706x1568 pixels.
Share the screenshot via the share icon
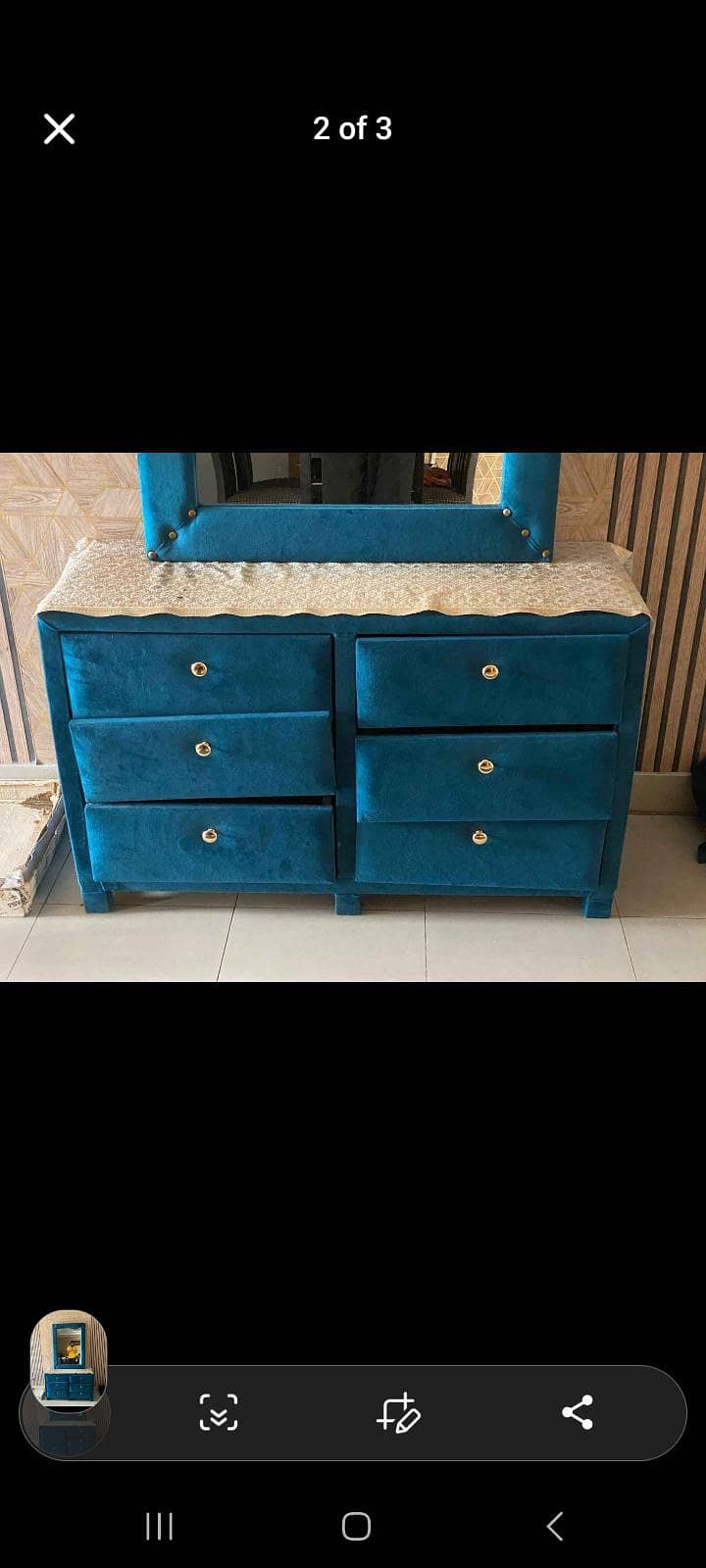click(579, 1411)
